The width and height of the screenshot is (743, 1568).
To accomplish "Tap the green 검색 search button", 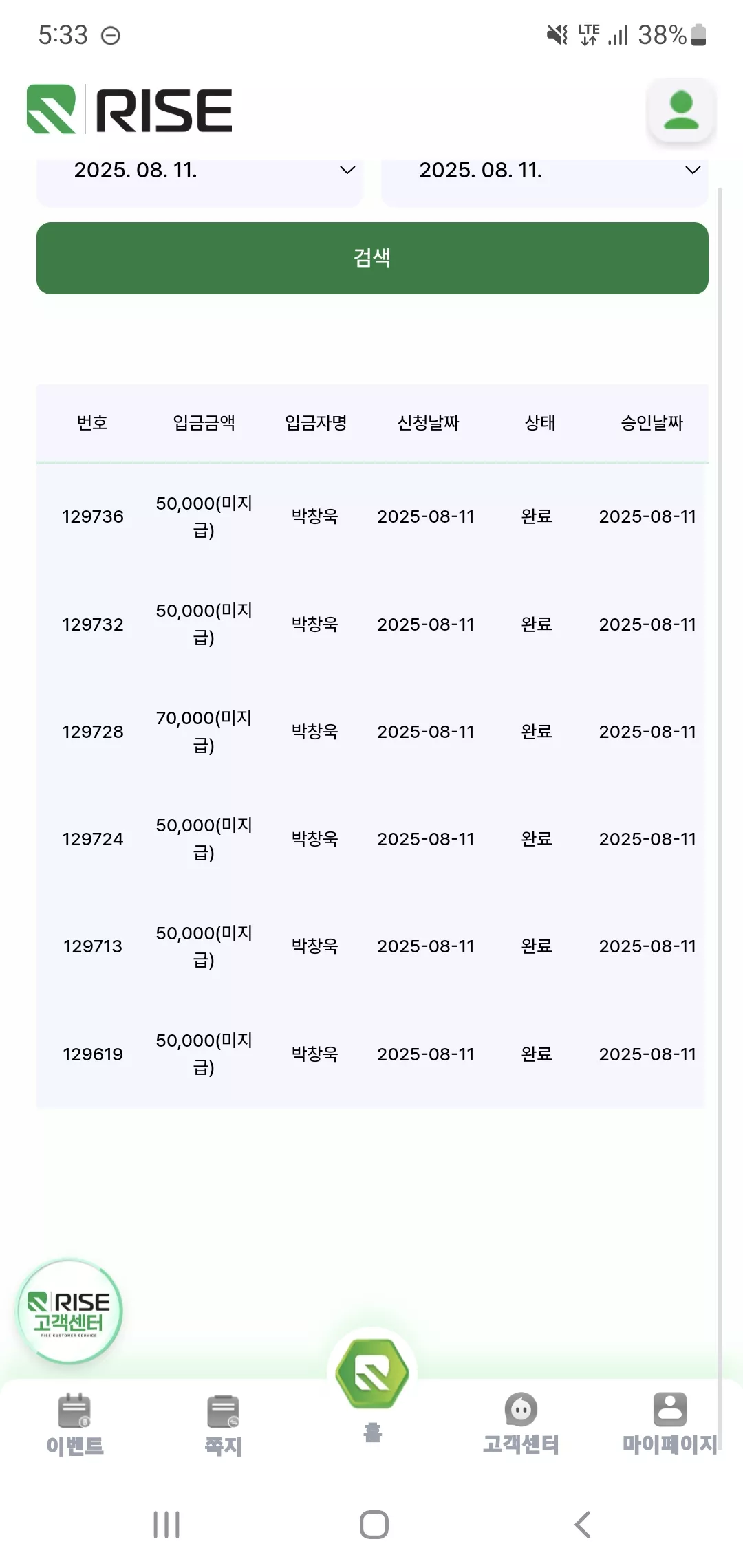I will (x=372, y=258).
